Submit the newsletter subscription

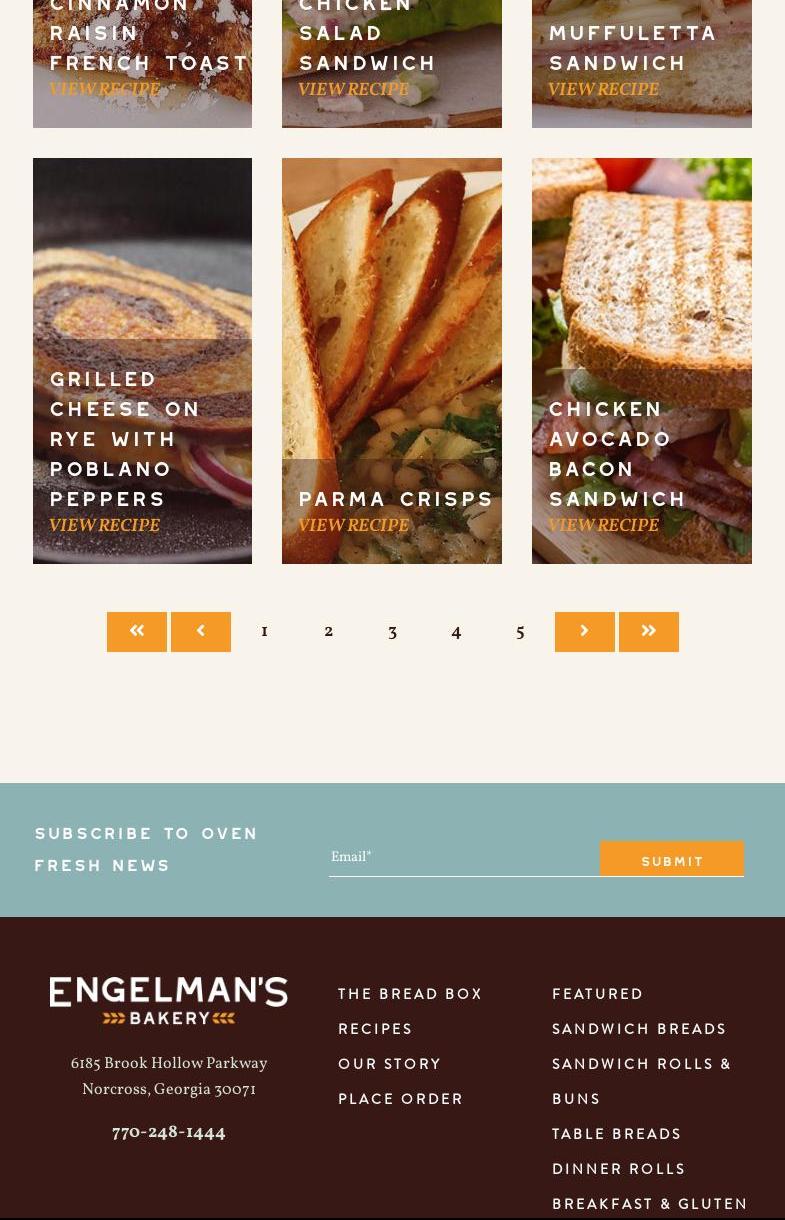click(672, 860)
